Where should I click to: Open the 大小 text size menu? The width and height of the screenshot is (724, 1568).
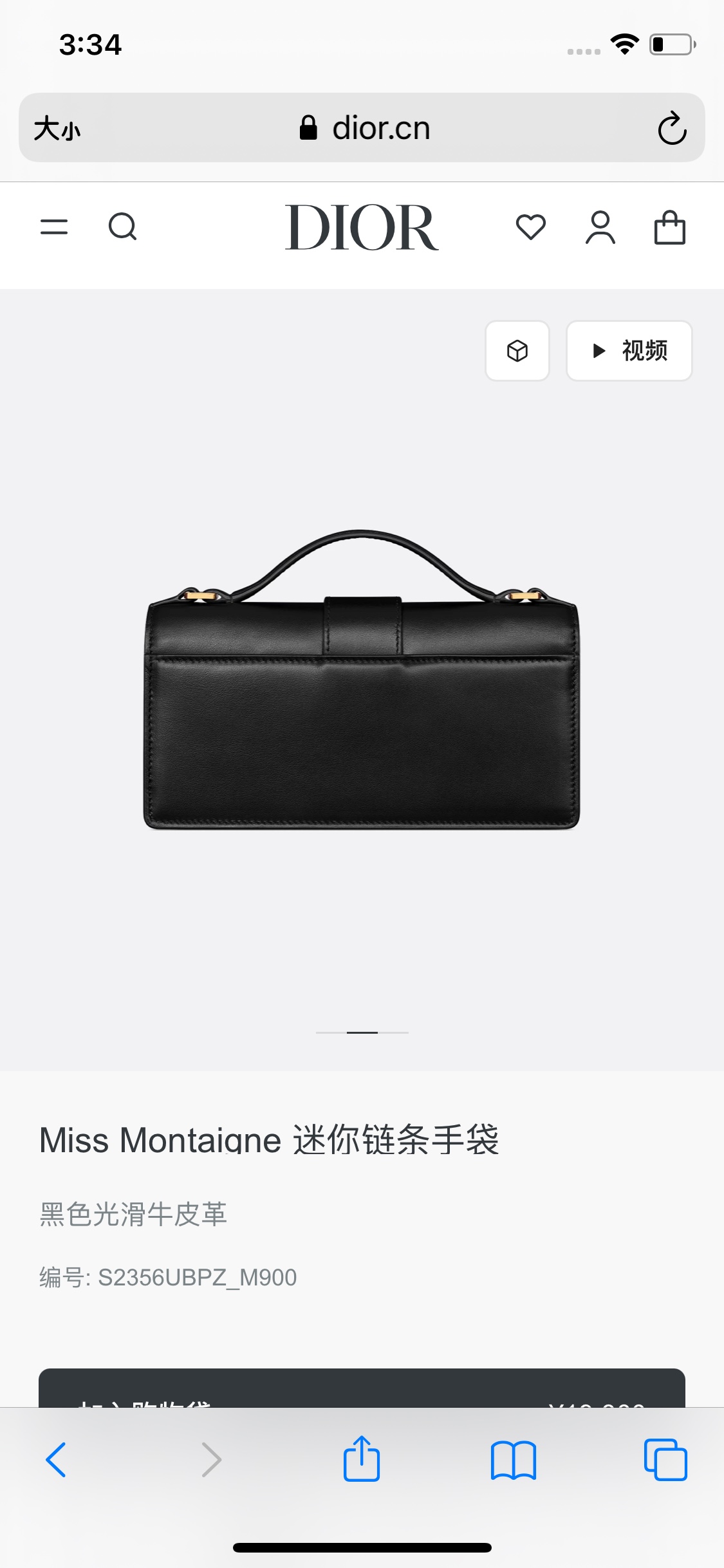pyautogui.click(x=57, y=128)
